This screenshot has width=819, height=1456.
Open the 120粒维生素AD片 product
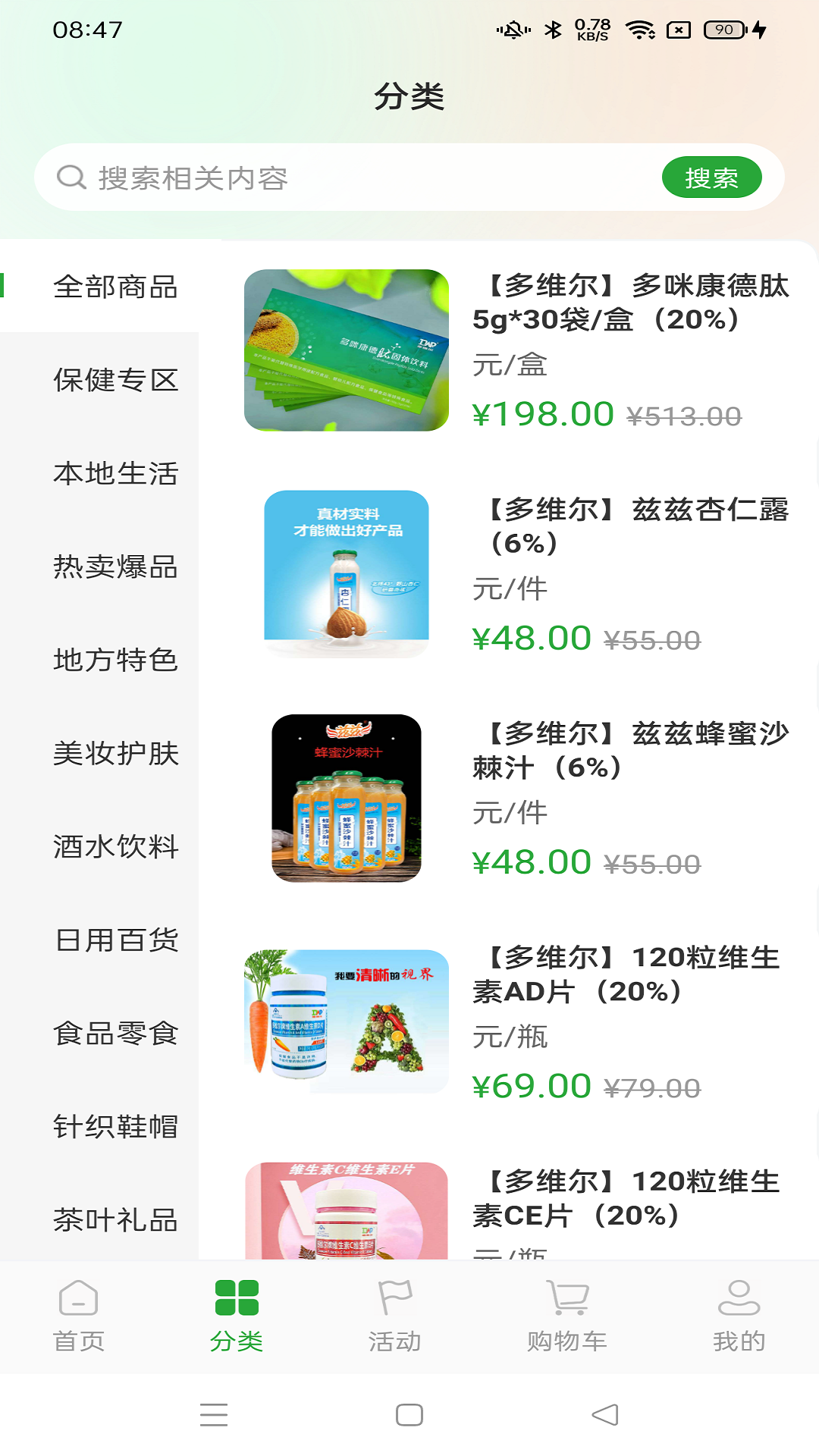(x=516, y=1021)
